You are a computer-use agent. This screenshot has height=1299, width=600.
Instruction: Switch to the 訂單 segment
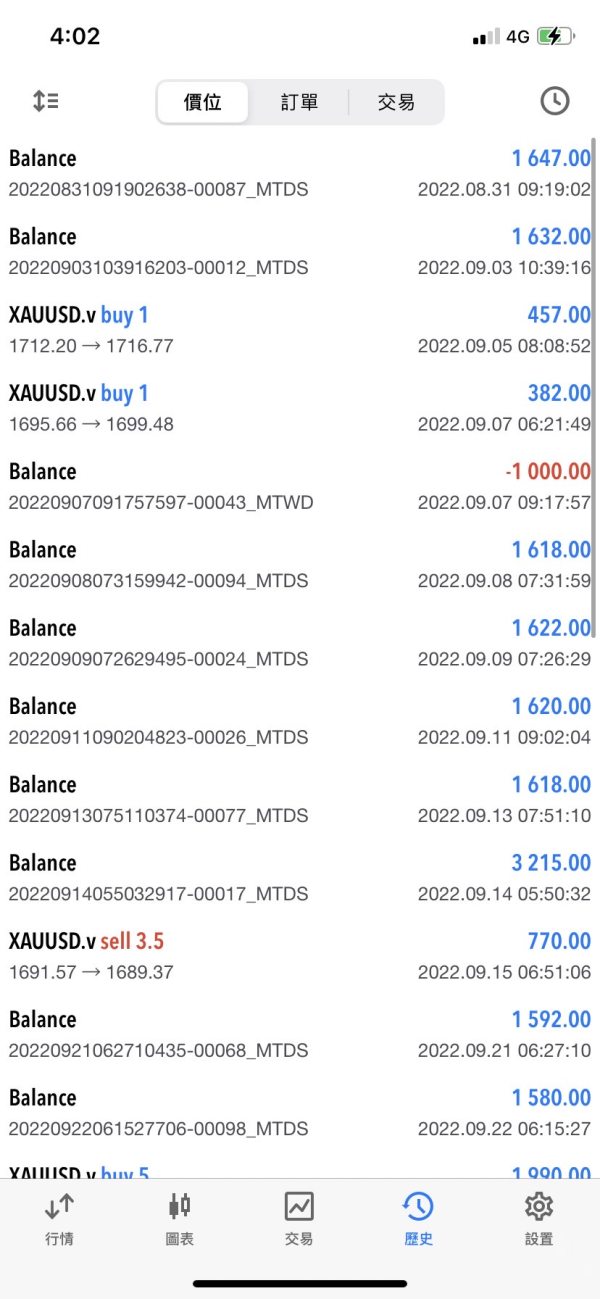[299, 102]
